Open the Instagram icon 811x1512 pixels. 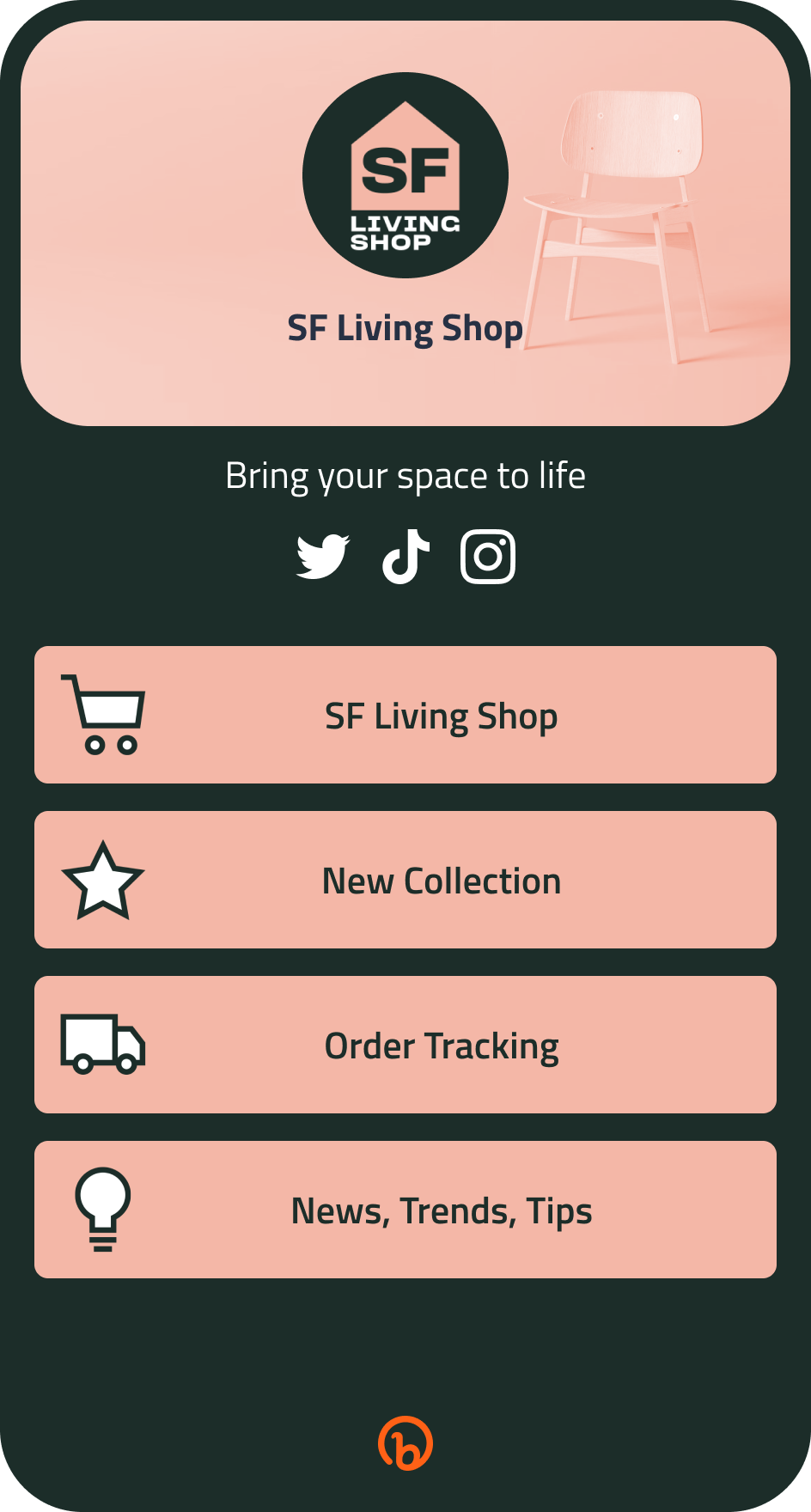pyautogui.click(x=488, y=557)
